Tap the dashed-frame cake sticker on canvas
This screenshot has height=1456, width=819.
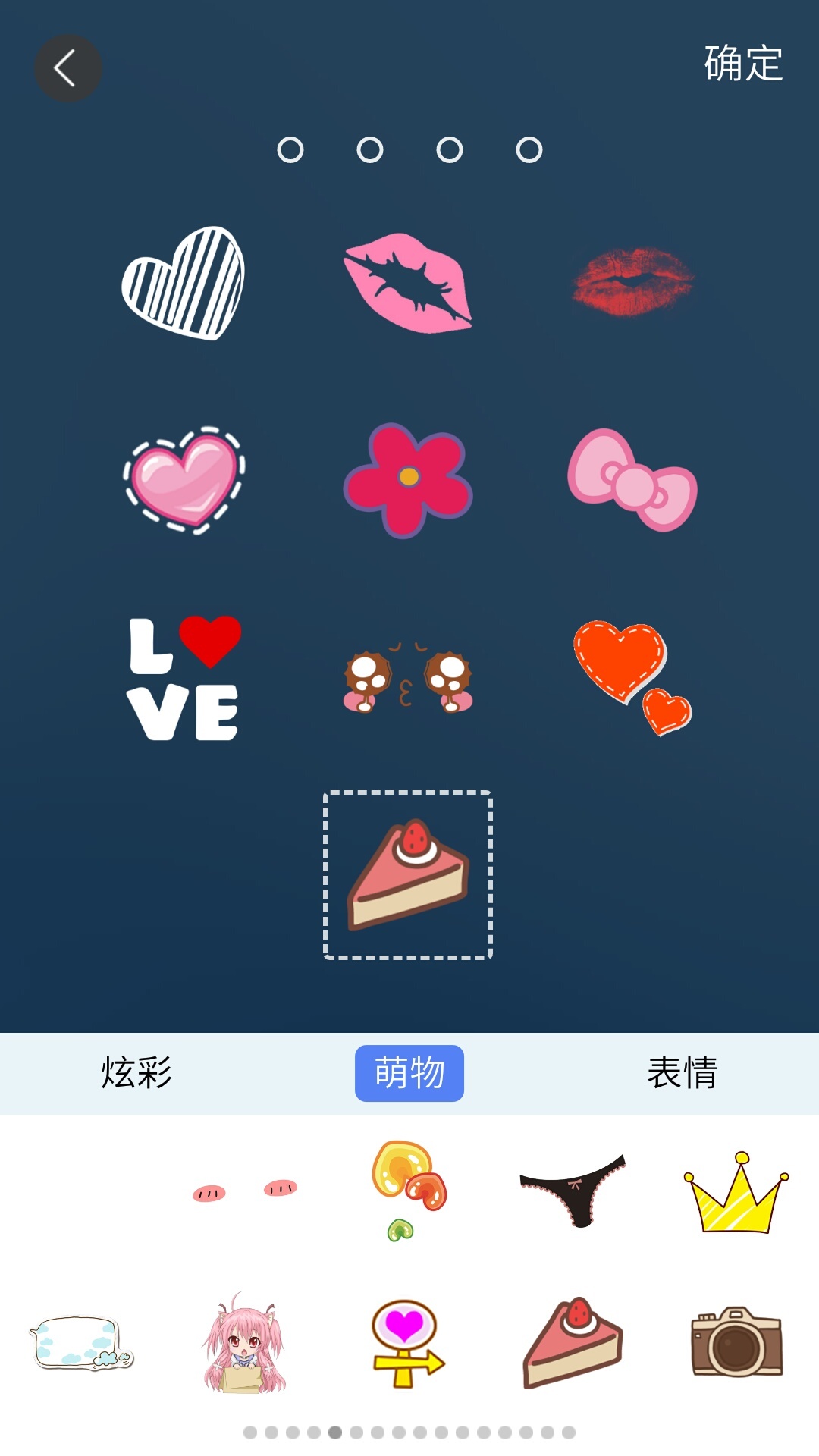point(408,875)
